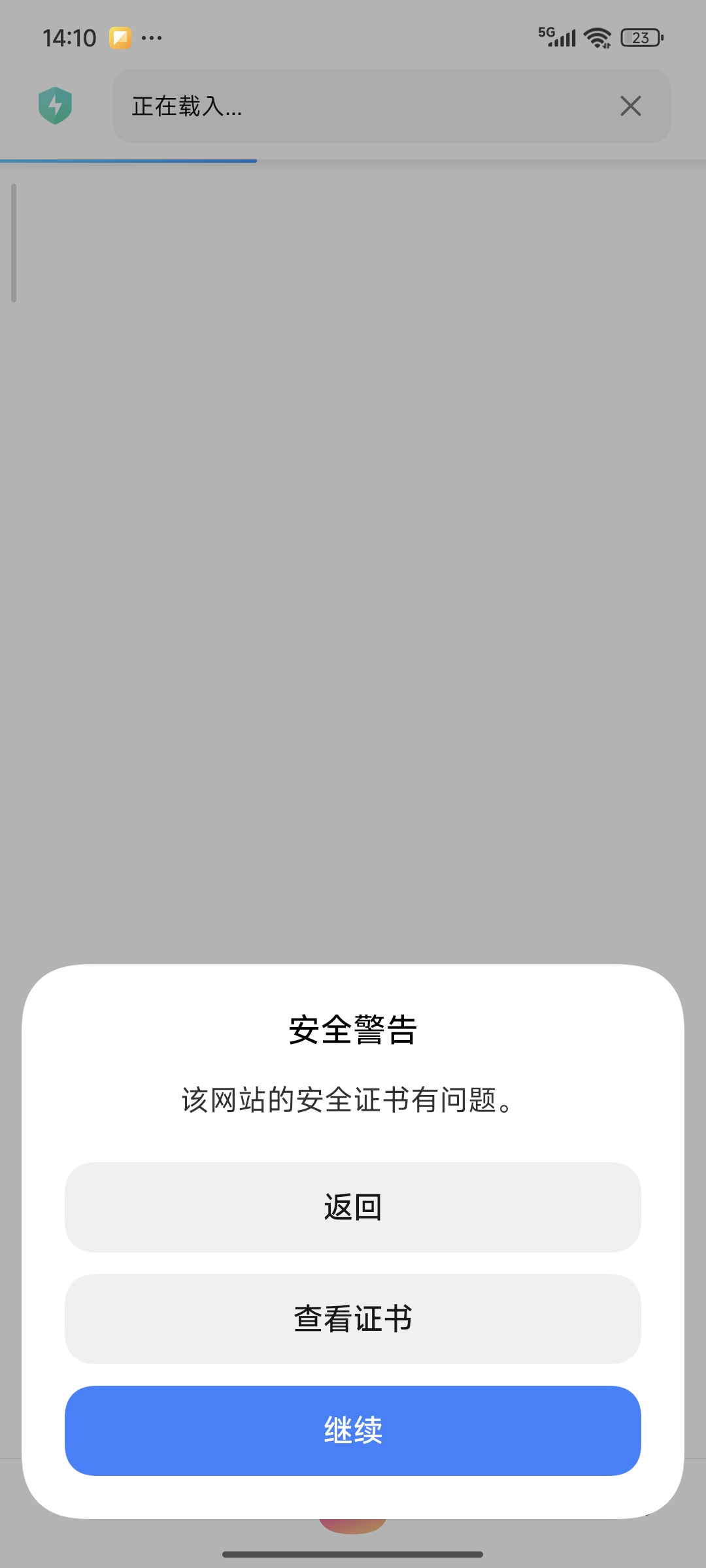Tap 返回 to go back
706x1568 pixels.
click(x=353, y=1207)
